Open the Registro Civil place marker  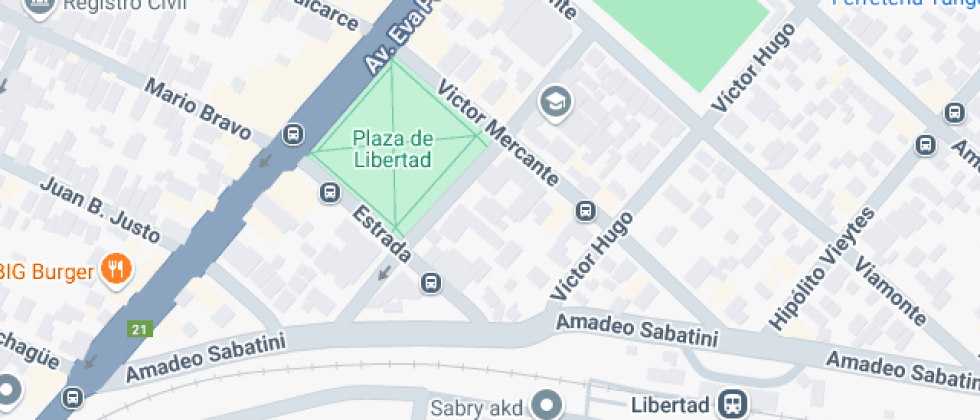[40, 5]
